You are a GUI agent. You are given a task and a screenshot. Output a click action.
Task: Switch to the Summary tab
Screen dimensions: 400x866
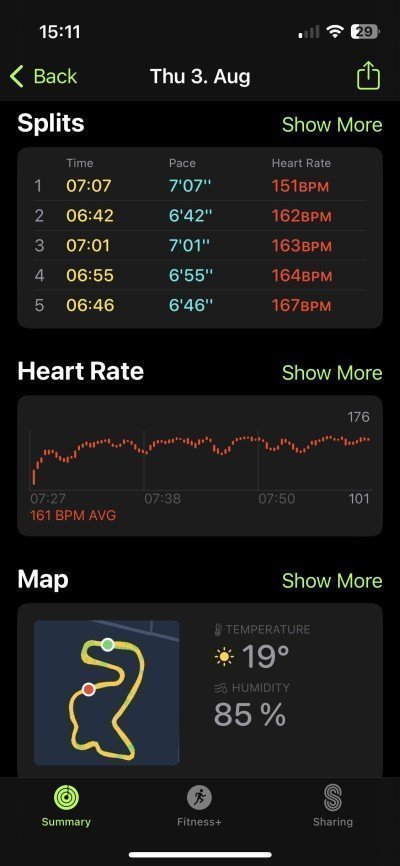(66, 806)
